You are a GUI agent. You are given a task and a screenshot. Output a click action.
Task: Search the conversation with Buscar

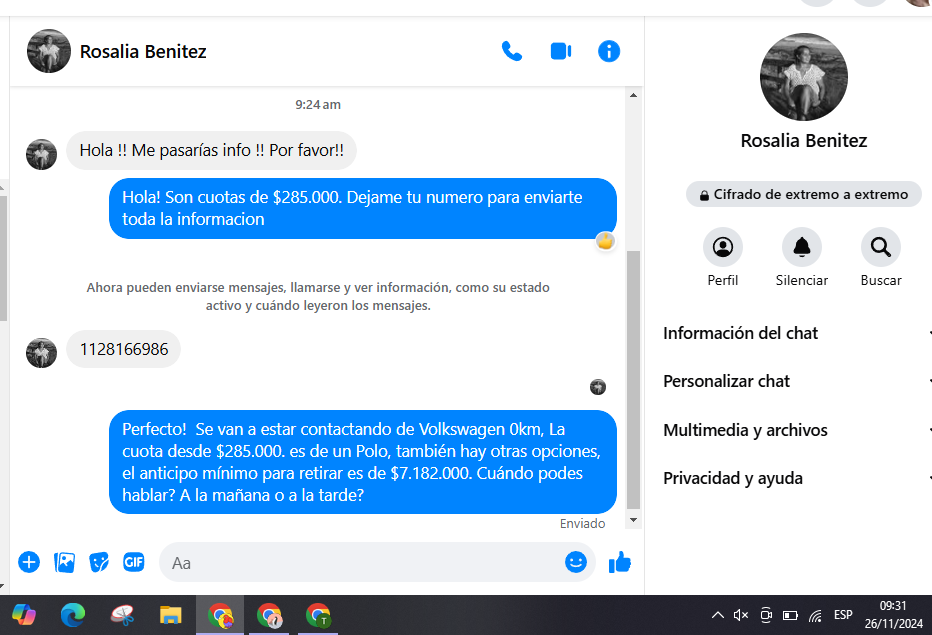pos(880,247)
